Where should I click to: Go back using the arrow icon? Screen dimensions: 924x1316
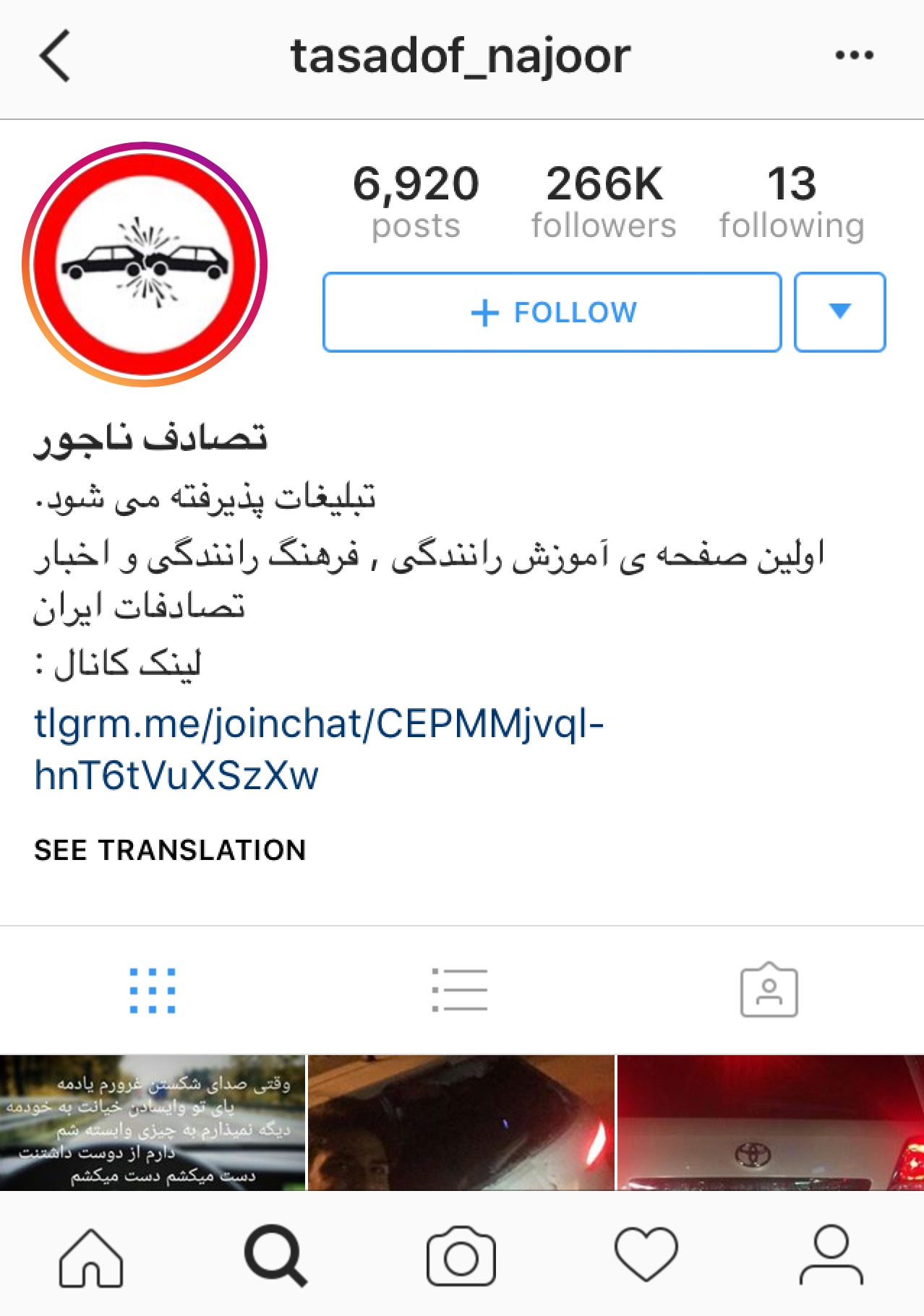pyautogui.click(x=53, y=56)
